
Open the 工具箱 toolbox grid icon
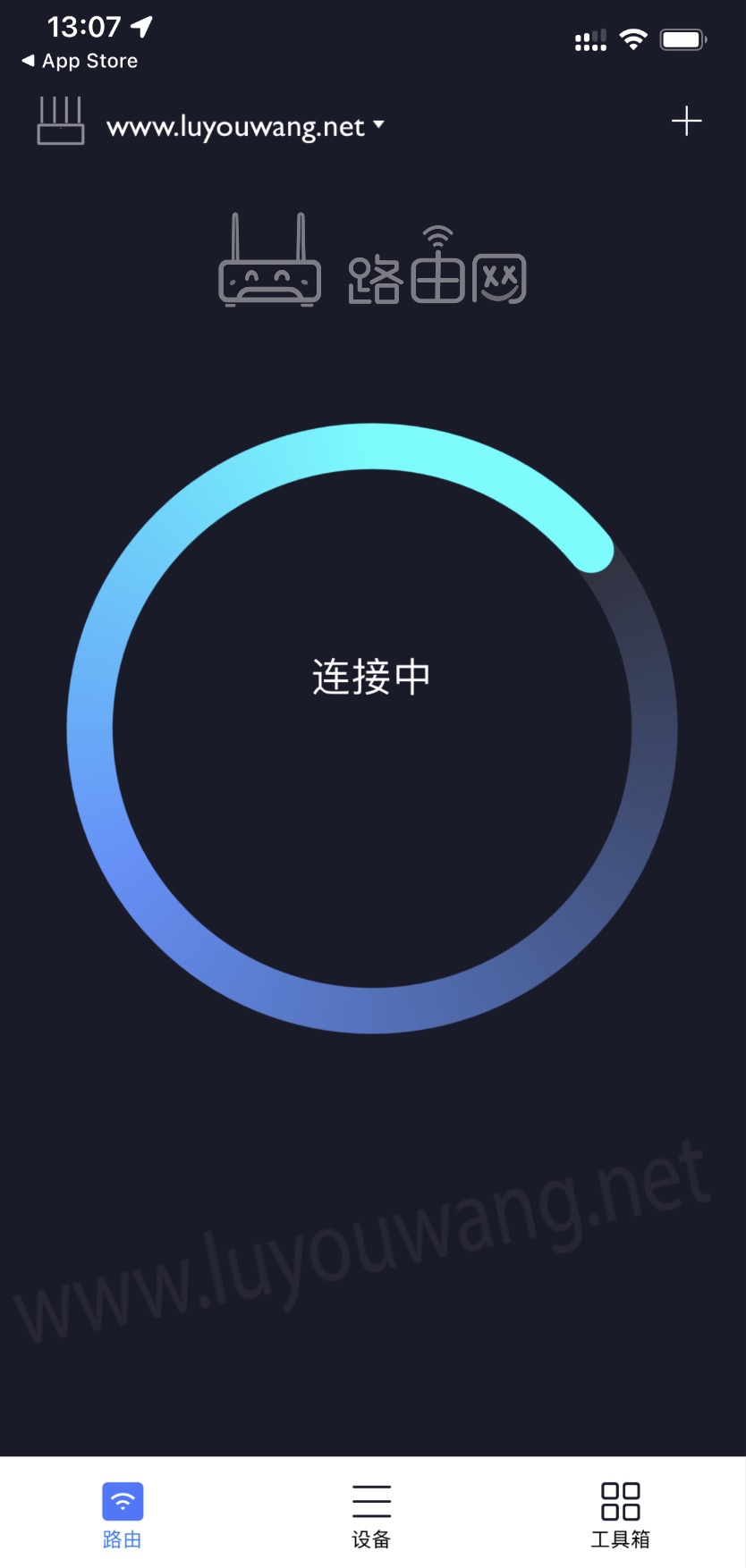621,1501
